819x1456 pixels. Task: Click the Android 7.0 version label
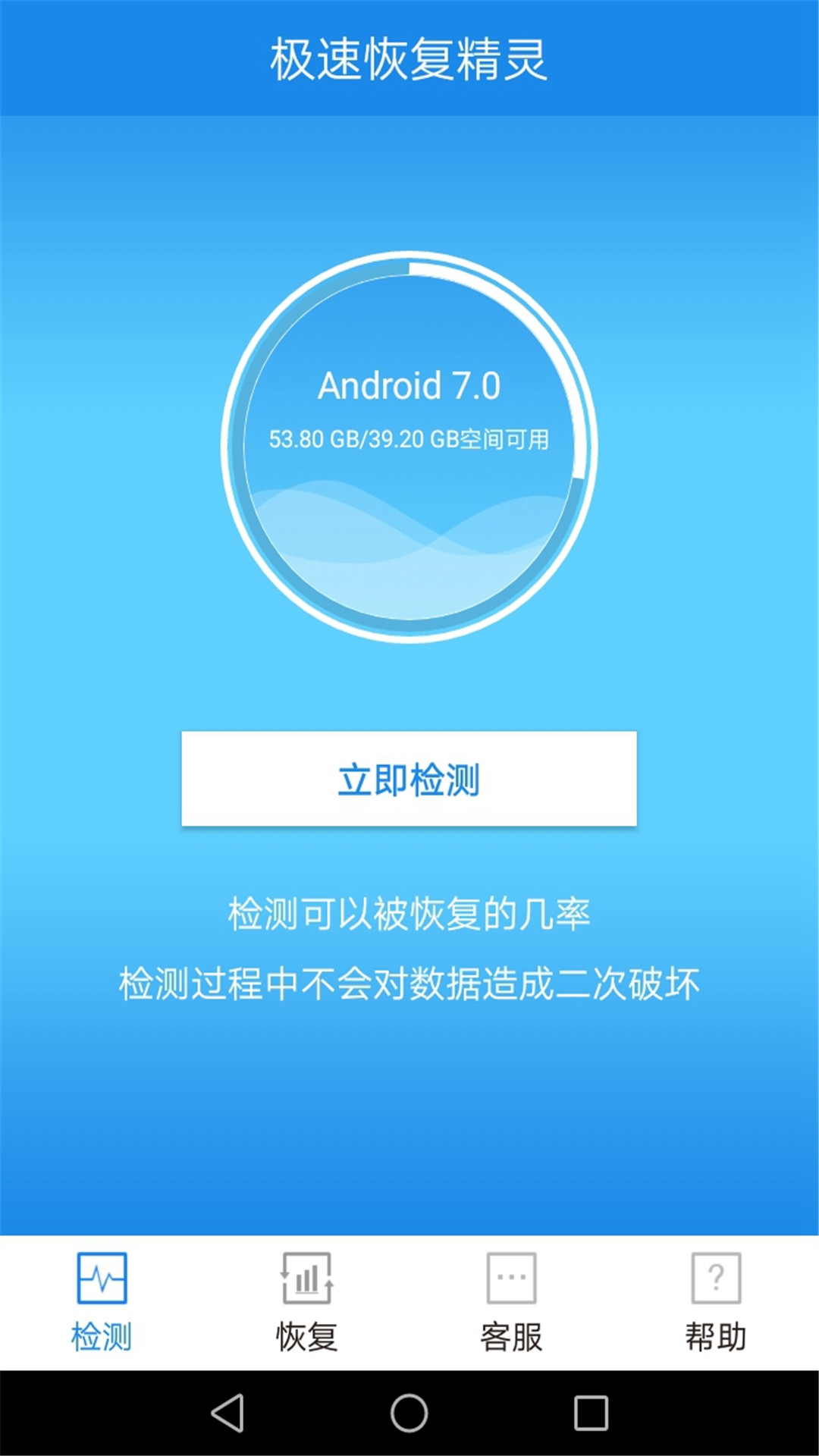[x=409, y=387]
